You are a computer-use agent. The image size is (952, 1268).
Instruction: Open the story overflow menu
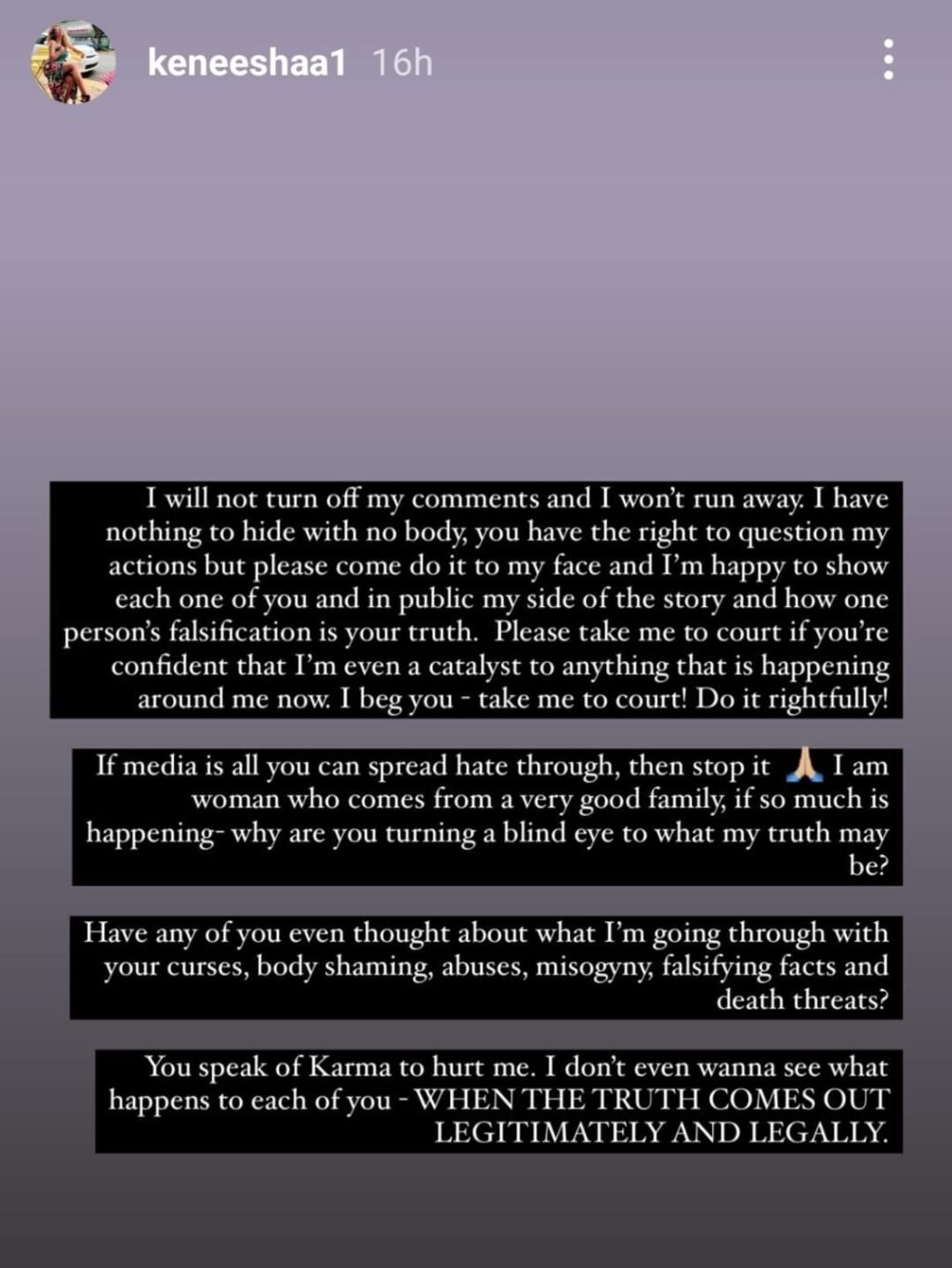tap(889, 60)
